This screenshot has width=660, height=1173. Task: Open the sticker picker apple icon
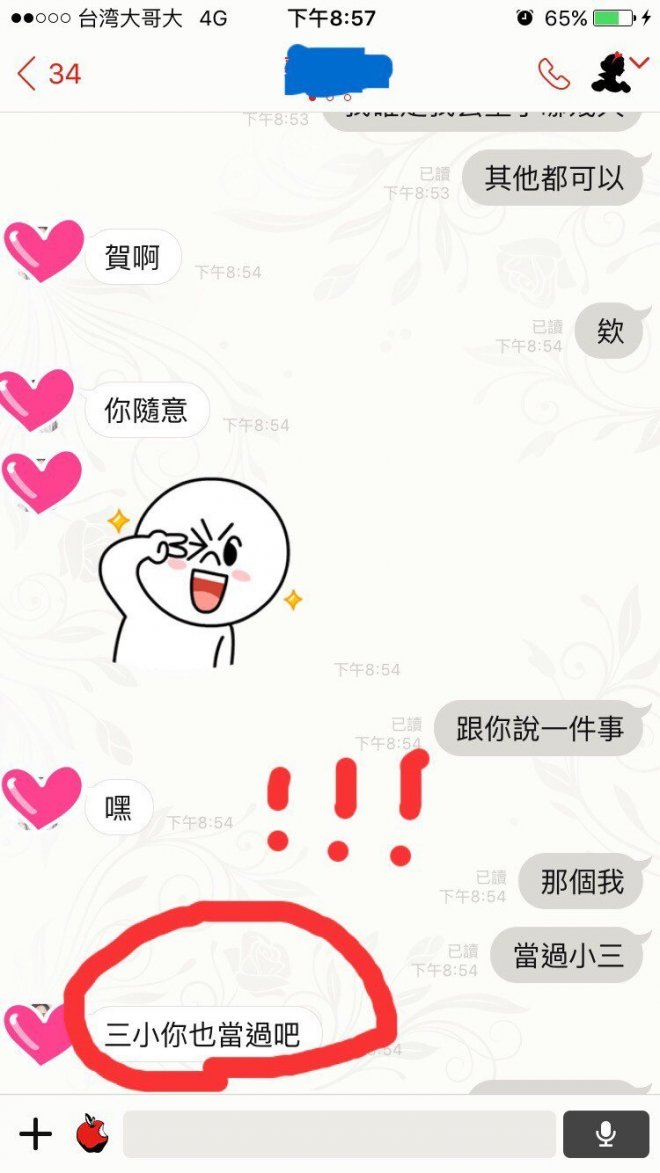92,1133
